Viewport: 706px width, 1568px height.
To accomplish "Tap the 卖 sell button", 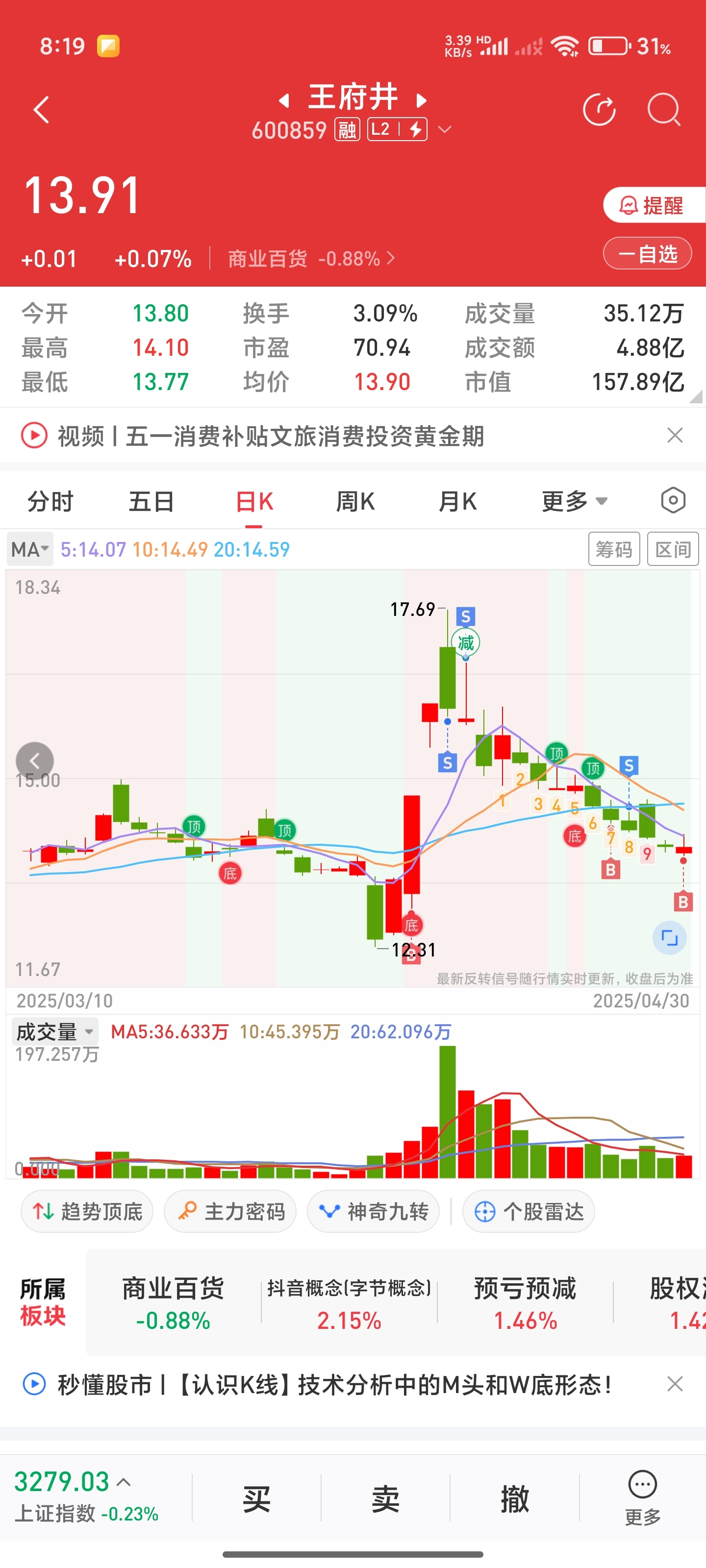I will (x=385, y=1498).
